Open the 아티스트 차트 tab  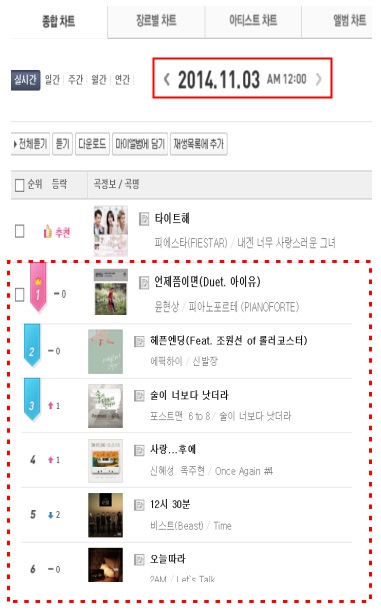(253, 21)
